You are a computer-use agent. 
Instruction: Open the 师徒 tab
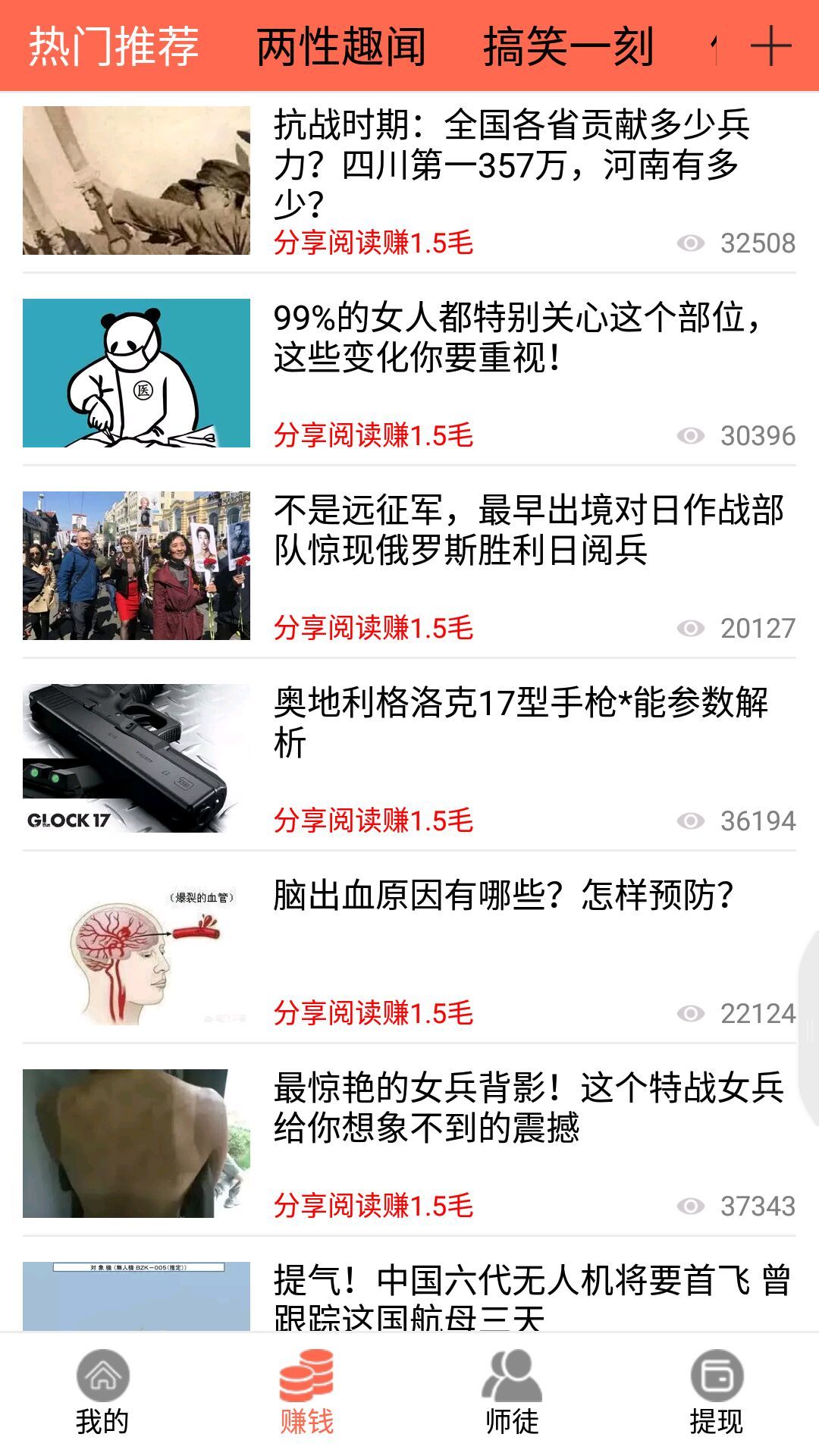[512, 1392]
